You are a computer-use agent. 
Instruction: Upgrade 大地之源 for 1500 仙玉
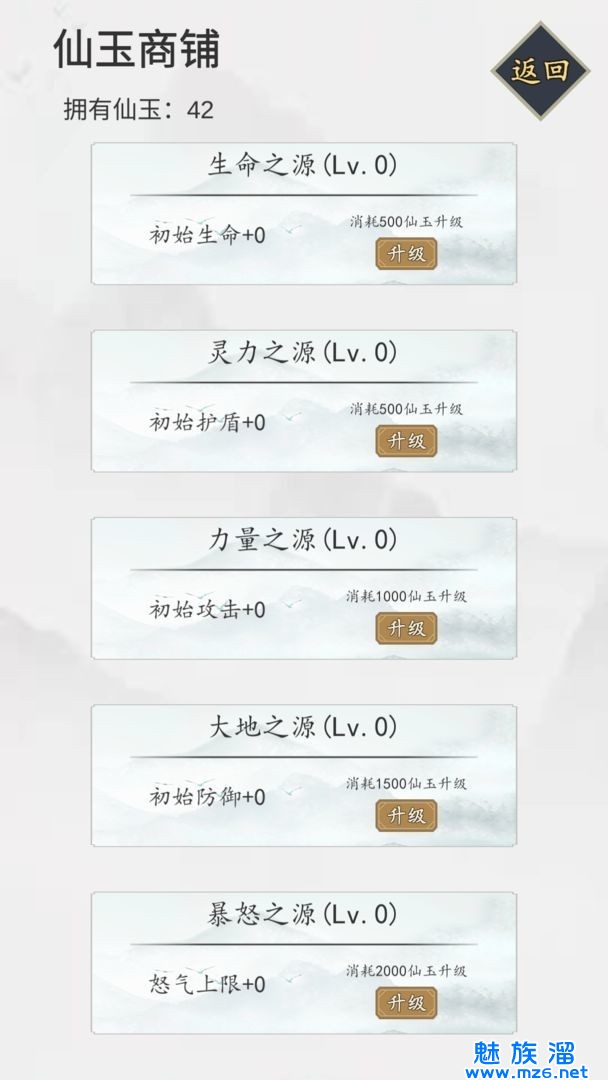(406, 815)
